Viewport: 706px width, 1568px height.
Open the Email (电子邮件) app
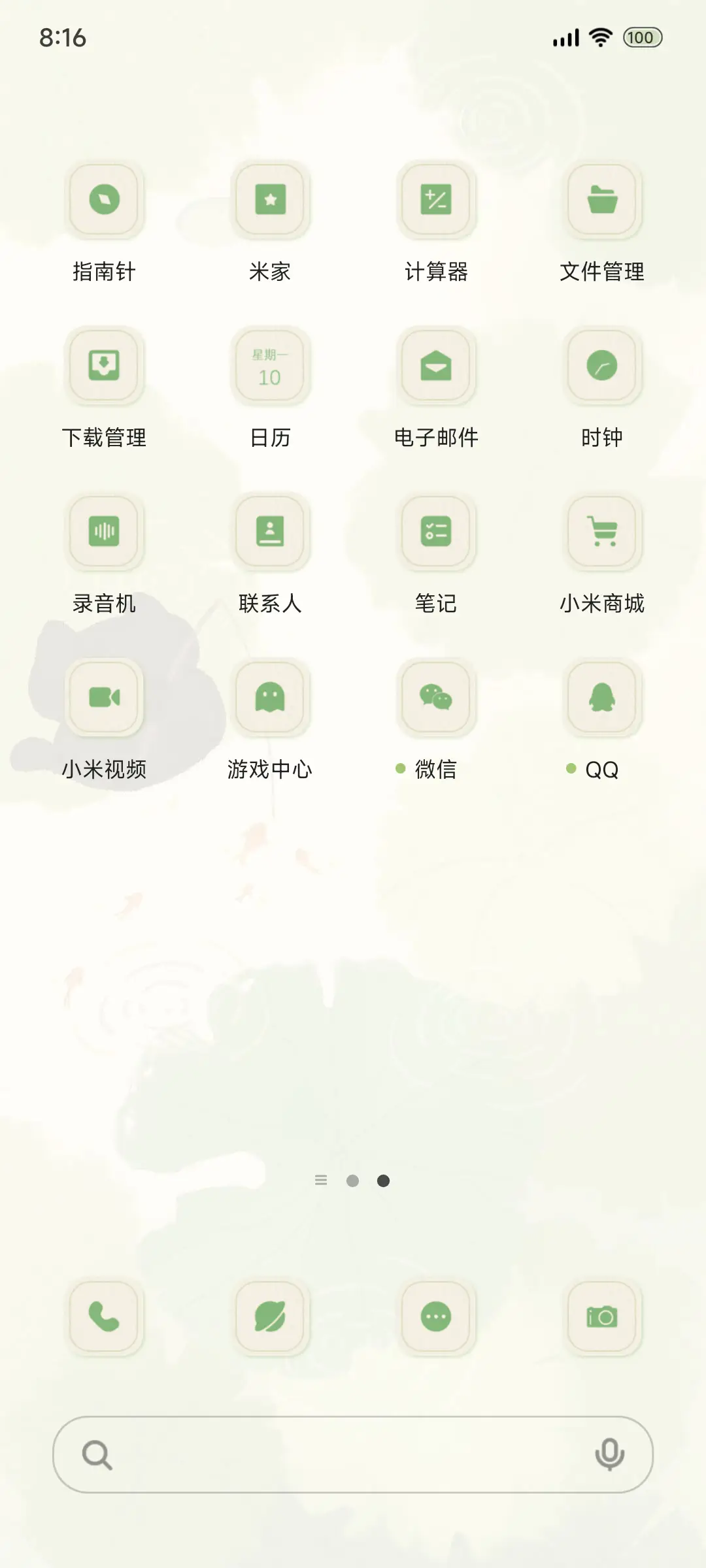click(x=437, y=366)
